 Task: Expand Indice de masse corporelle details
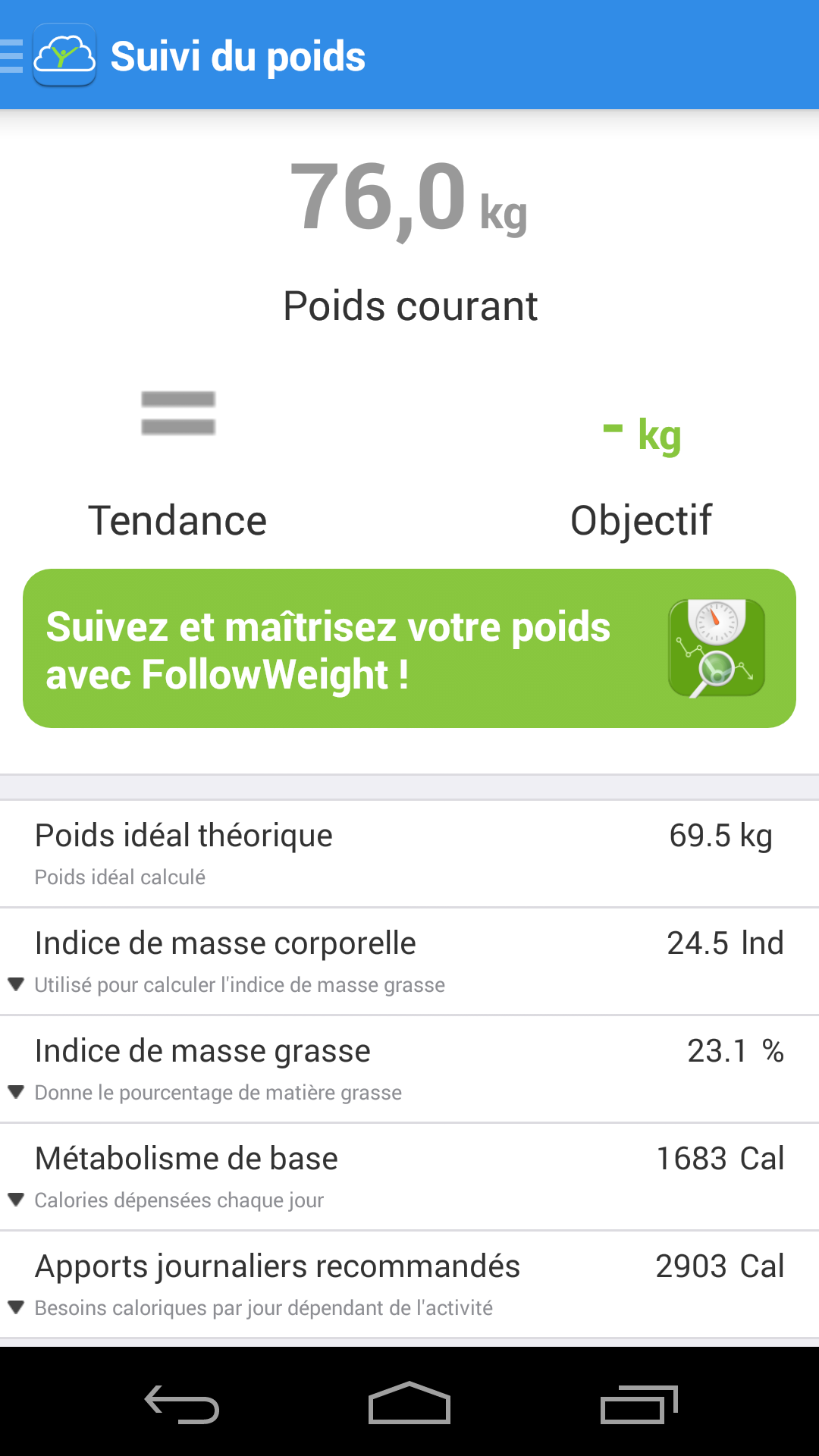pyautogui.click(x=409, y=962)
